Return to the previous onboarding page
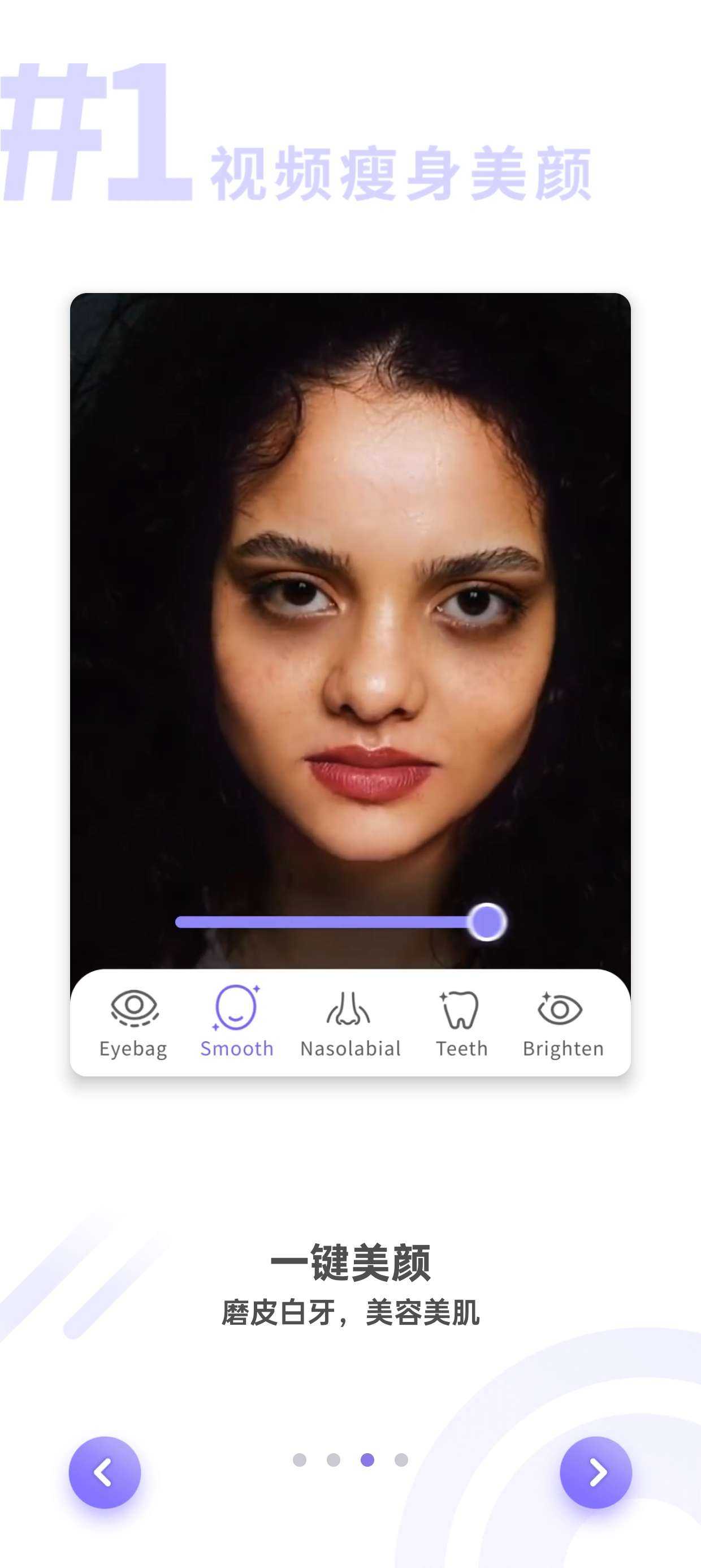The width and height of the screenshot is (701, 1568). (105, 1472)
